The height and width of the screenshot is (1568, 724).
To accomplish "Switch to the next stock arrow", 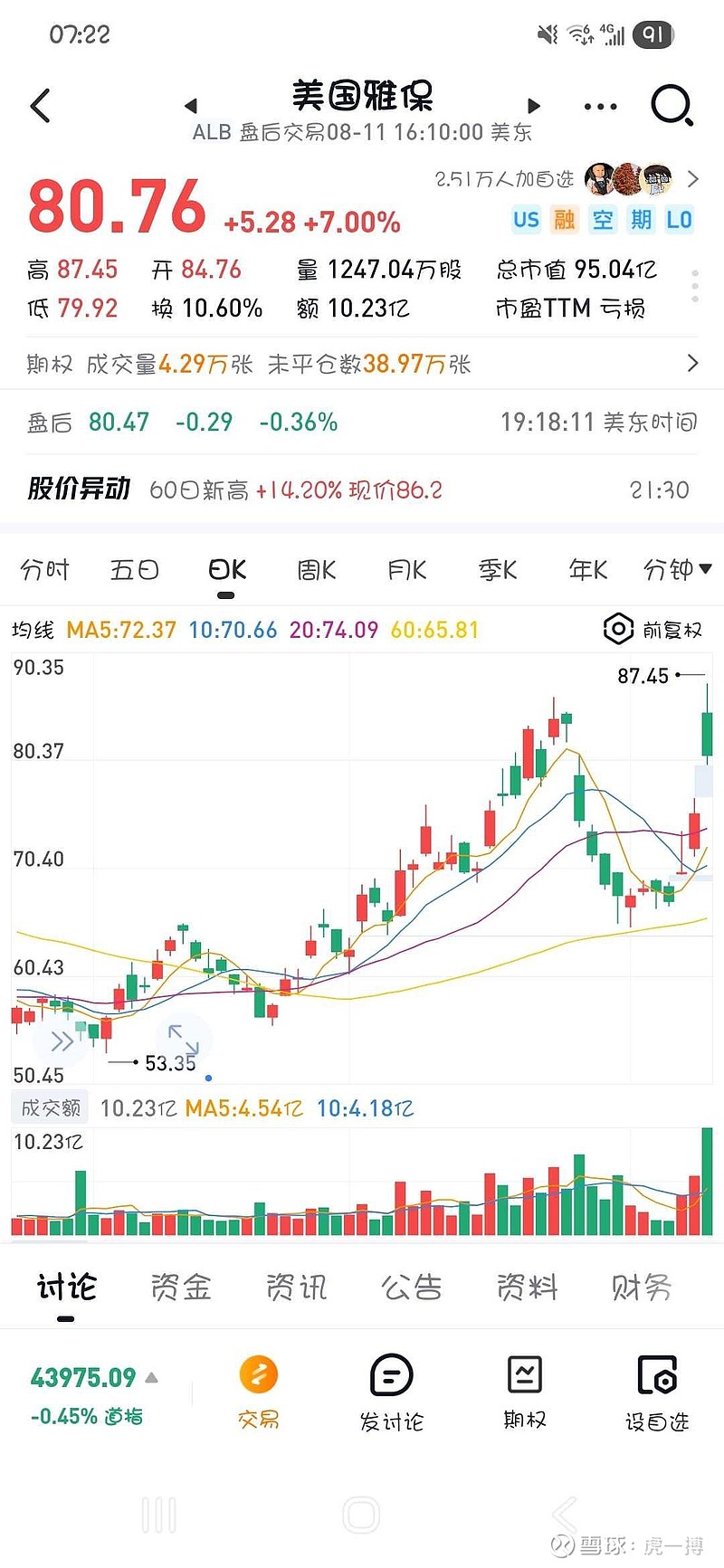I will click(534, 106).
